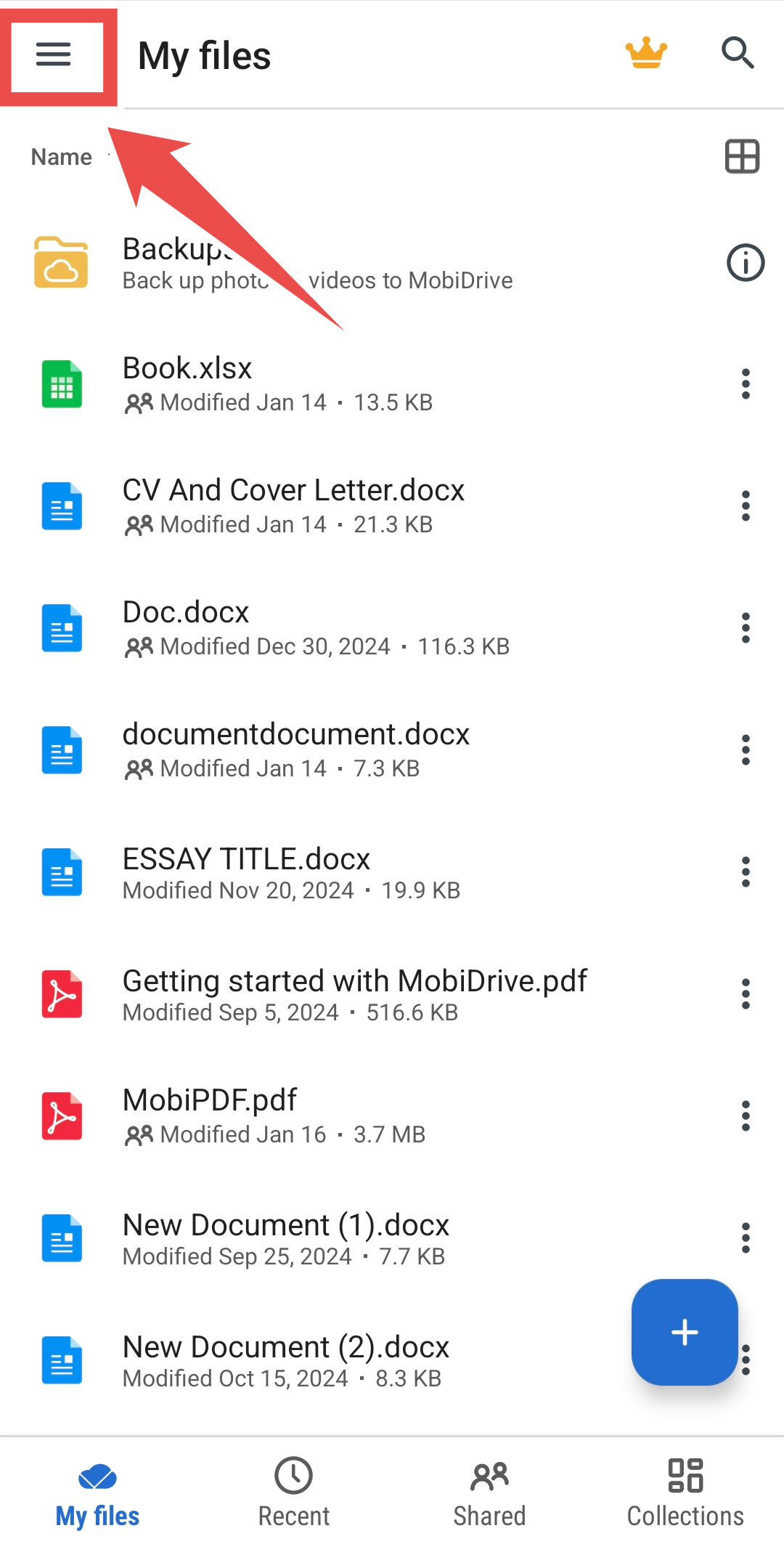Sort files by Name
Screen dimensions: 784x1544
(x=62, y=157)
